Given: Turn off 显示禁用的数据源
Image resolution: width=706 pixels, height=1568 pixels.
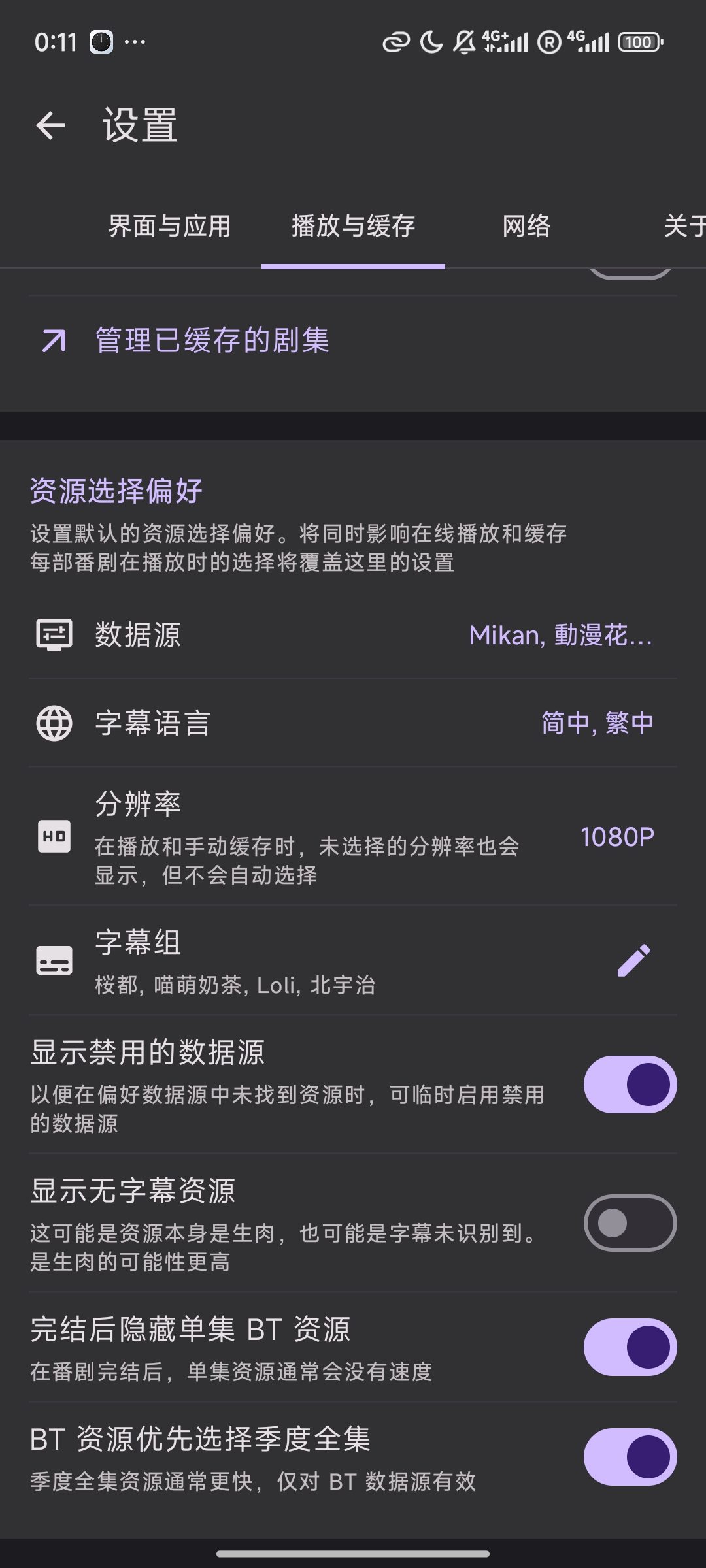Looking at the screenshot, I should [630, 1085].
